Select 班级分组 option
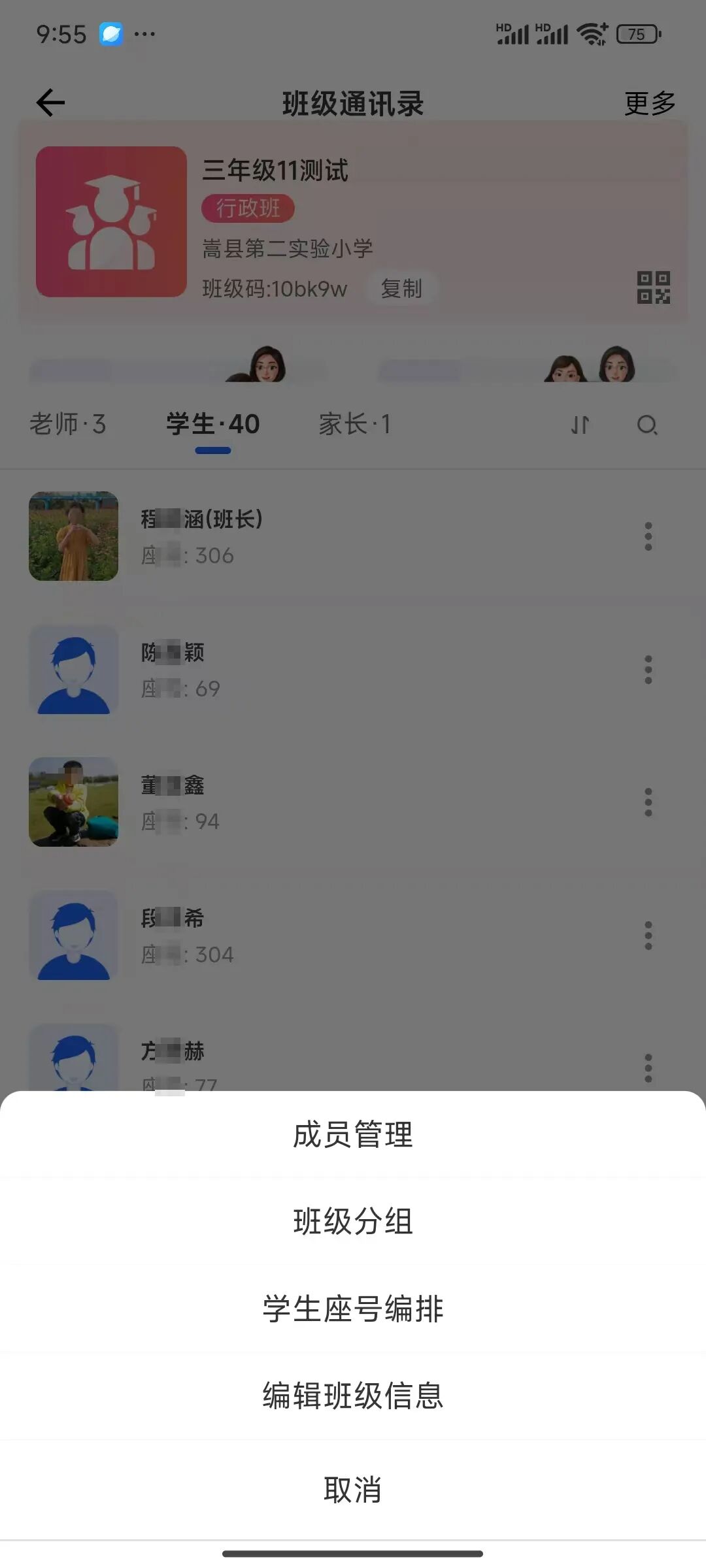The image size is (706, 1568). (x=353, y=1222)
